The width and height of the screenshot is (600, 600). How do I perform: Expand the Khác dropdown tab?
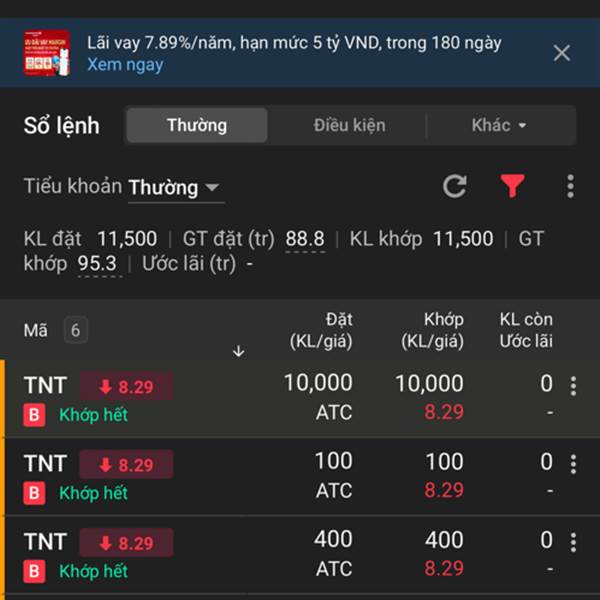click(x=499, y=126)
